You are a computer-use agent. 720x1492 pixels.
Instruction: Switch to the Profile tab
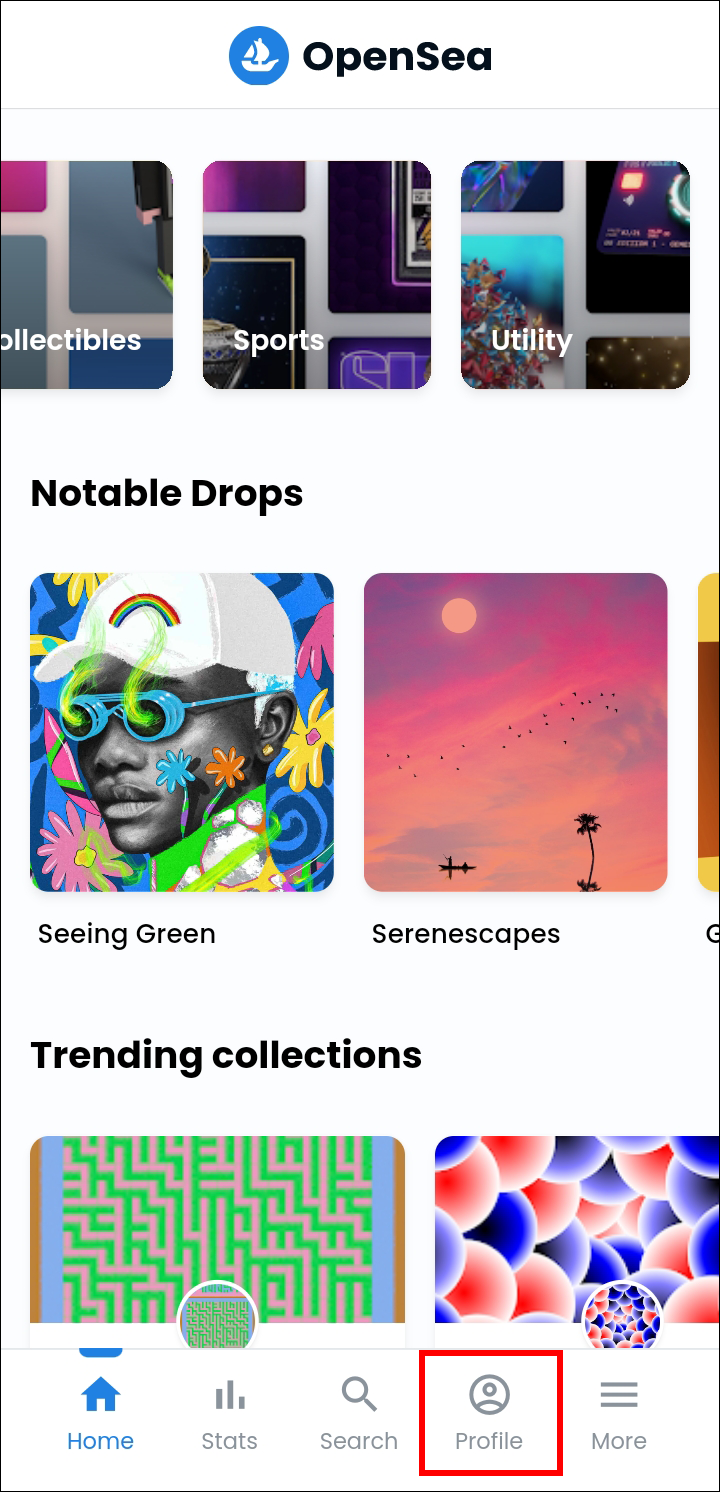pyautogui.click(x=489, y=1414)
